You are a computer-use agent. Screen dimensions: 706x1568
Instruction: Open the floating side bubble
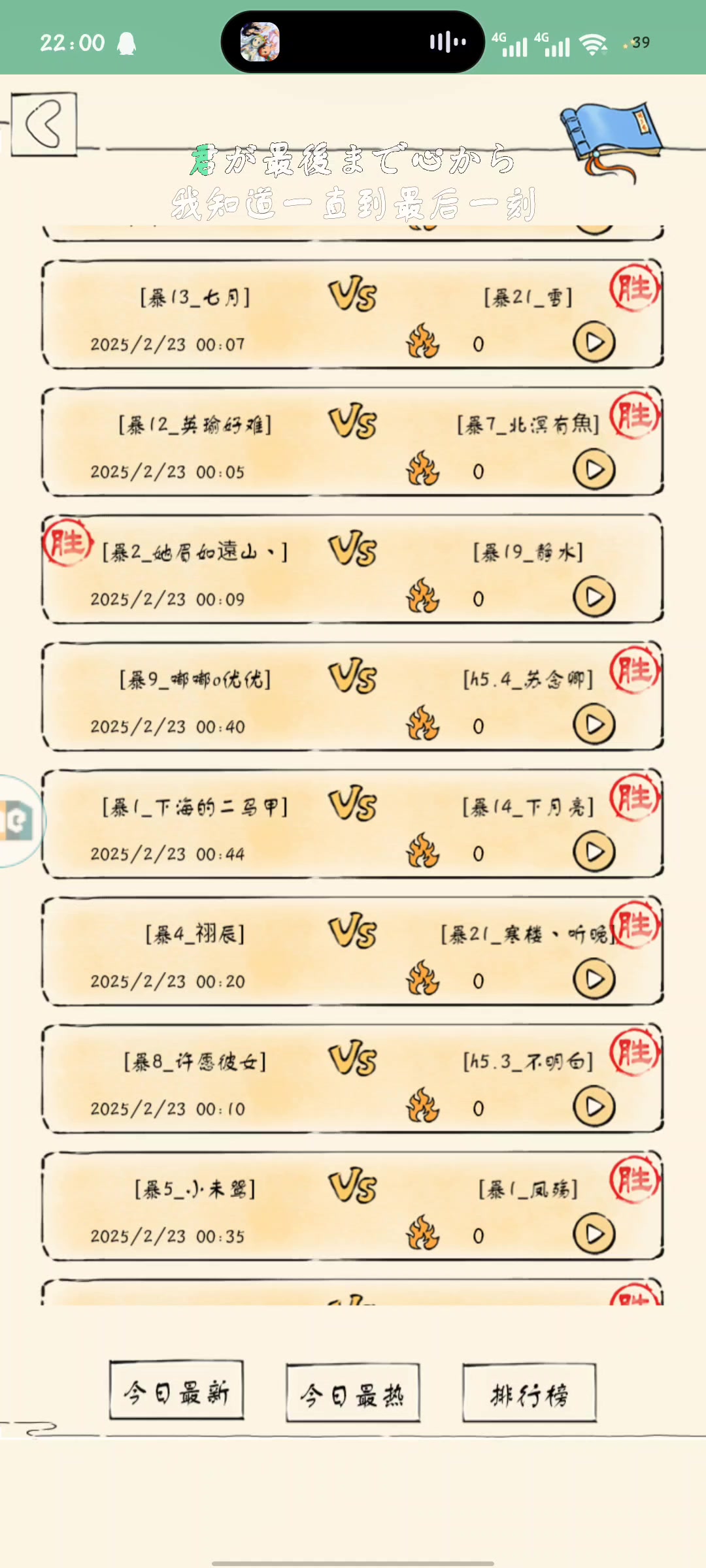[18, 821]
